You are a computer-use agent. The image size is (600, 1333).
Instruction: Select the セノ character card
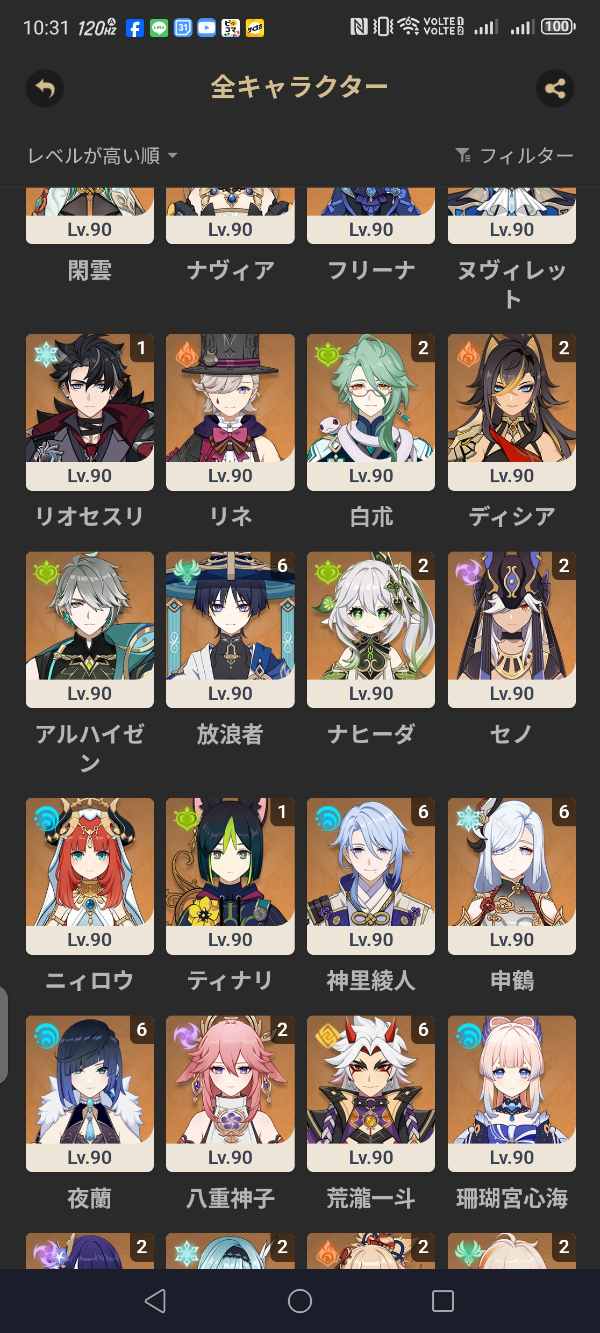tap(512, 630)
